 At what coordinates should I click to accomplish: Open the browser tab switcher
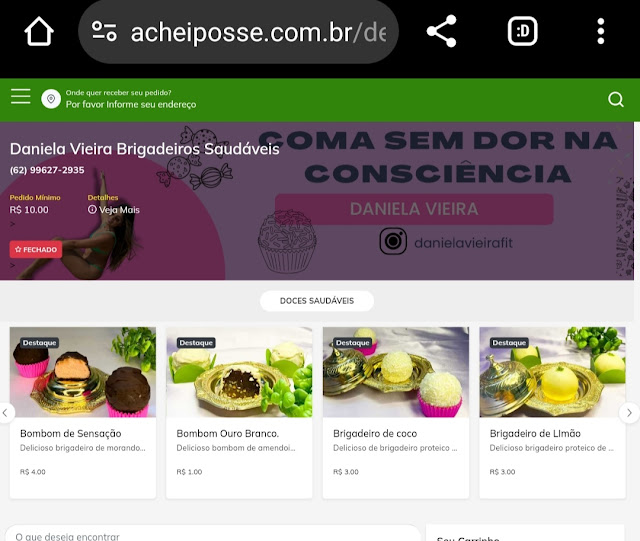pyautogui.click(x=522, y=32)
